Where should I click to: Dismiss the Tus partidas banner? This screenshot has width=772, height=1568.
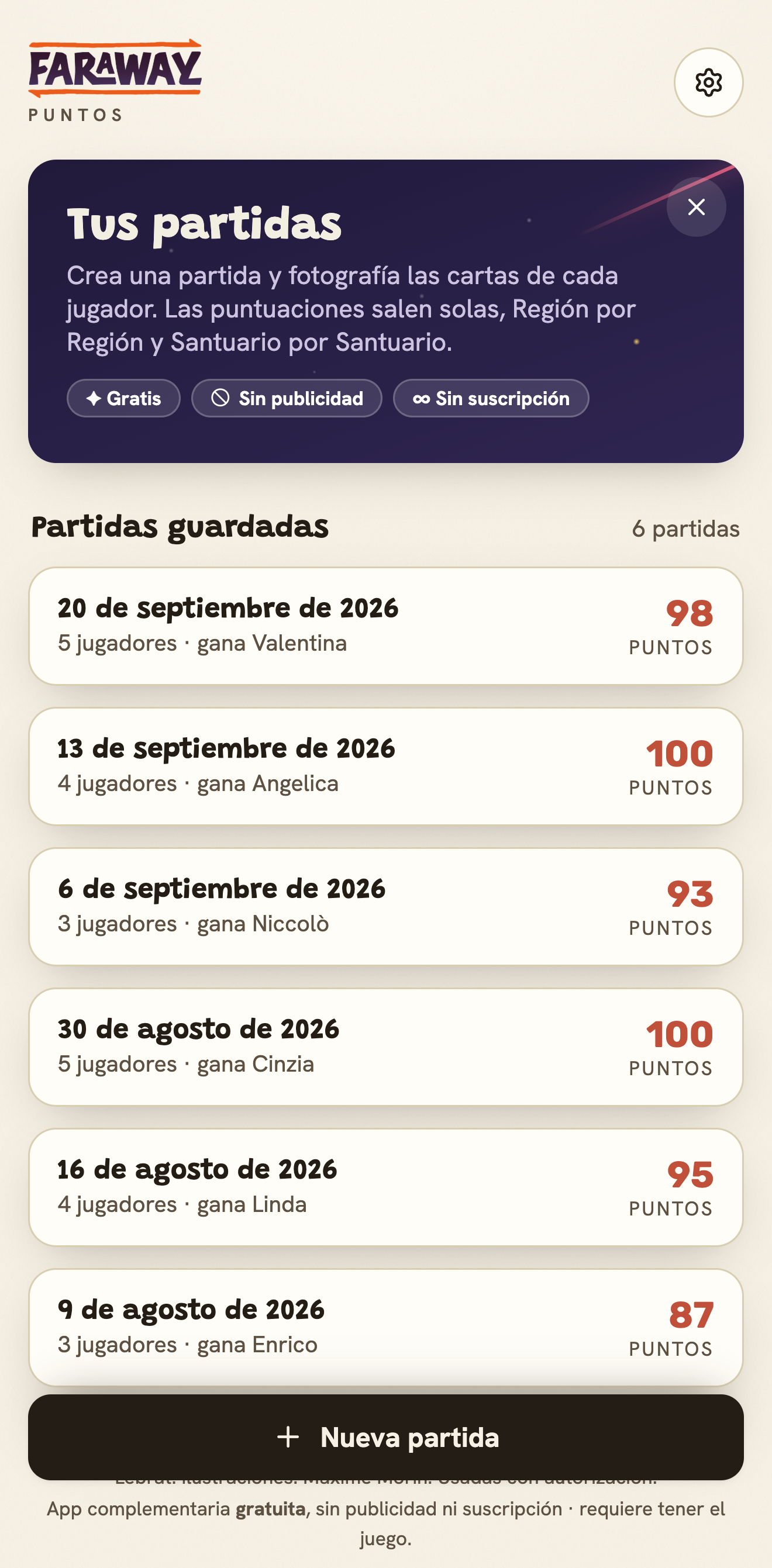click(x=696, y=207)
